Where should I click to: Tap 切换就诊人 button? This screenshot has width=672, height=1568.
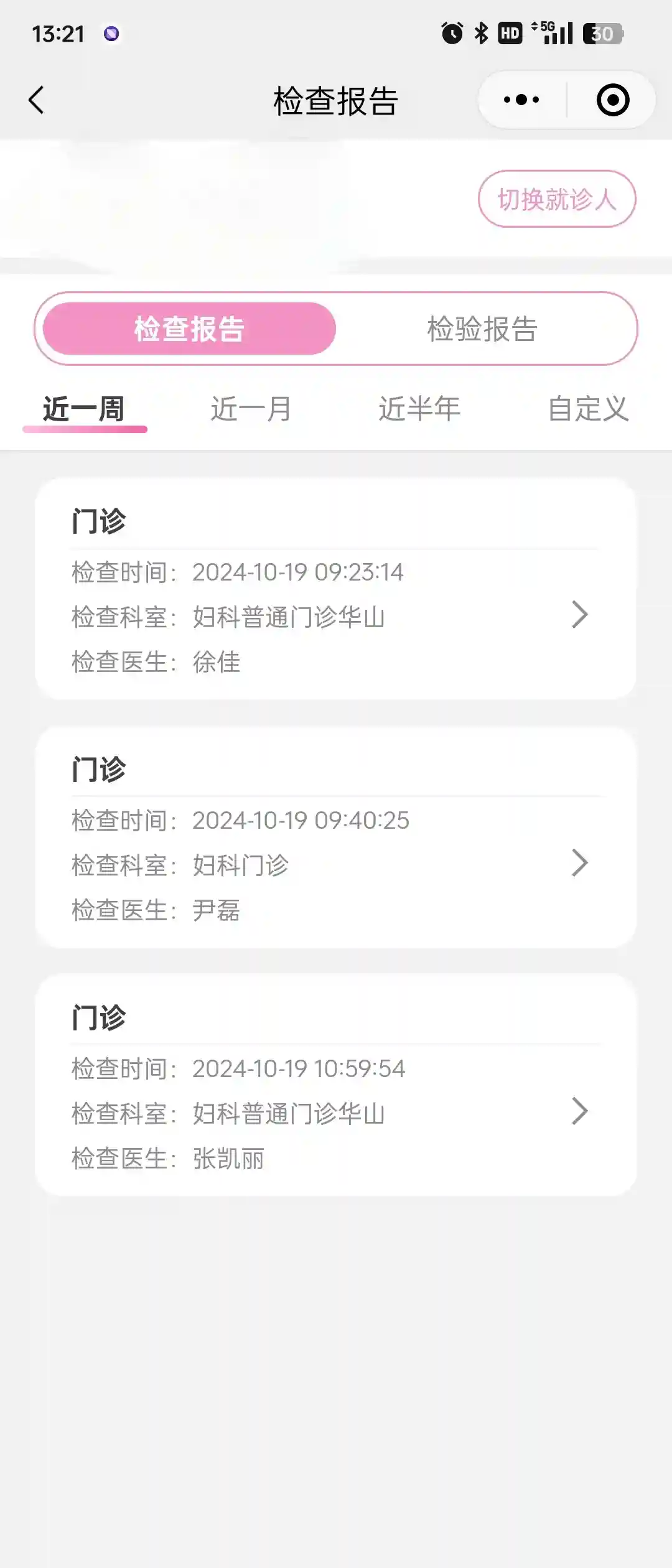[557, 199]
